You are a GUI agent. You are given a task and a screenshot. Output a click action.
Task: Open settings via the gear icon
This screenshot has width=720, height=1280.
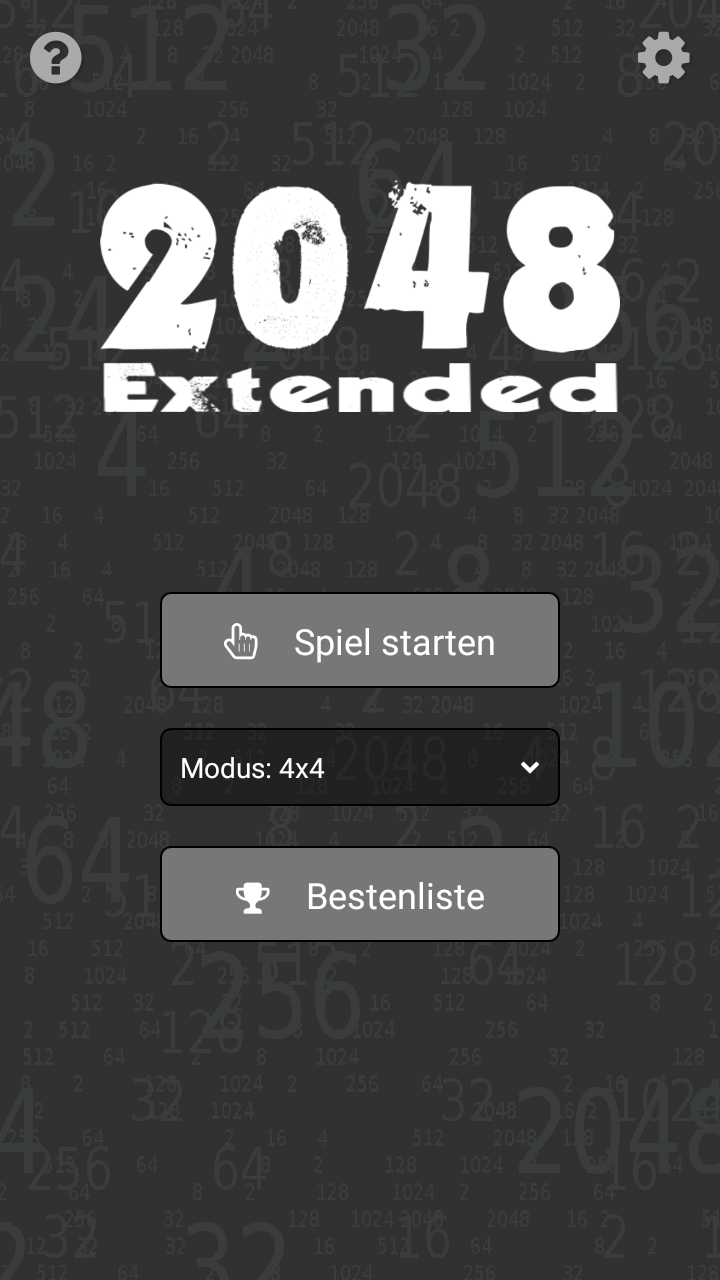pyautogui.click(x=663, y=58)
